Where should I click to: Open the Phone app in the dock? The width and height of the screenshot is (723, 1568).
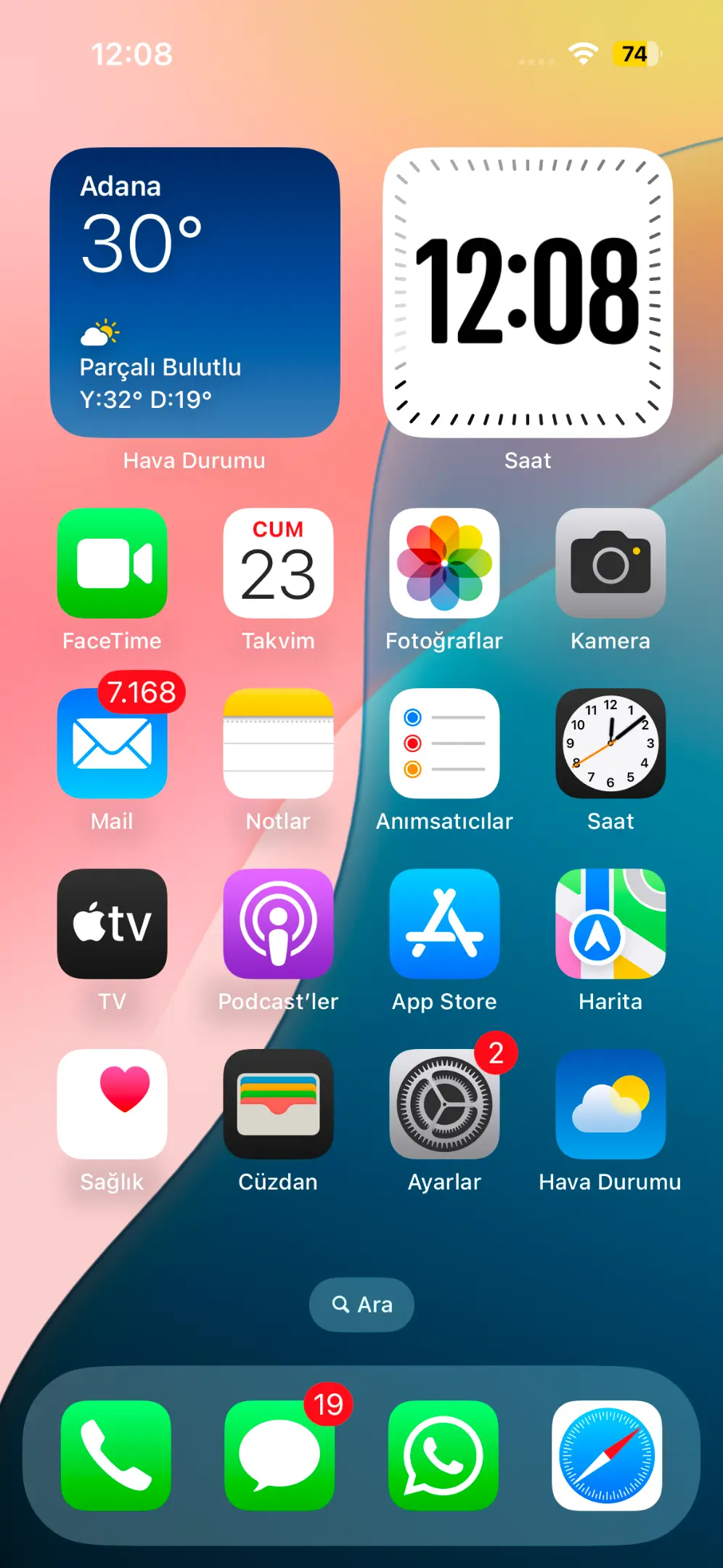[116, 1455]
